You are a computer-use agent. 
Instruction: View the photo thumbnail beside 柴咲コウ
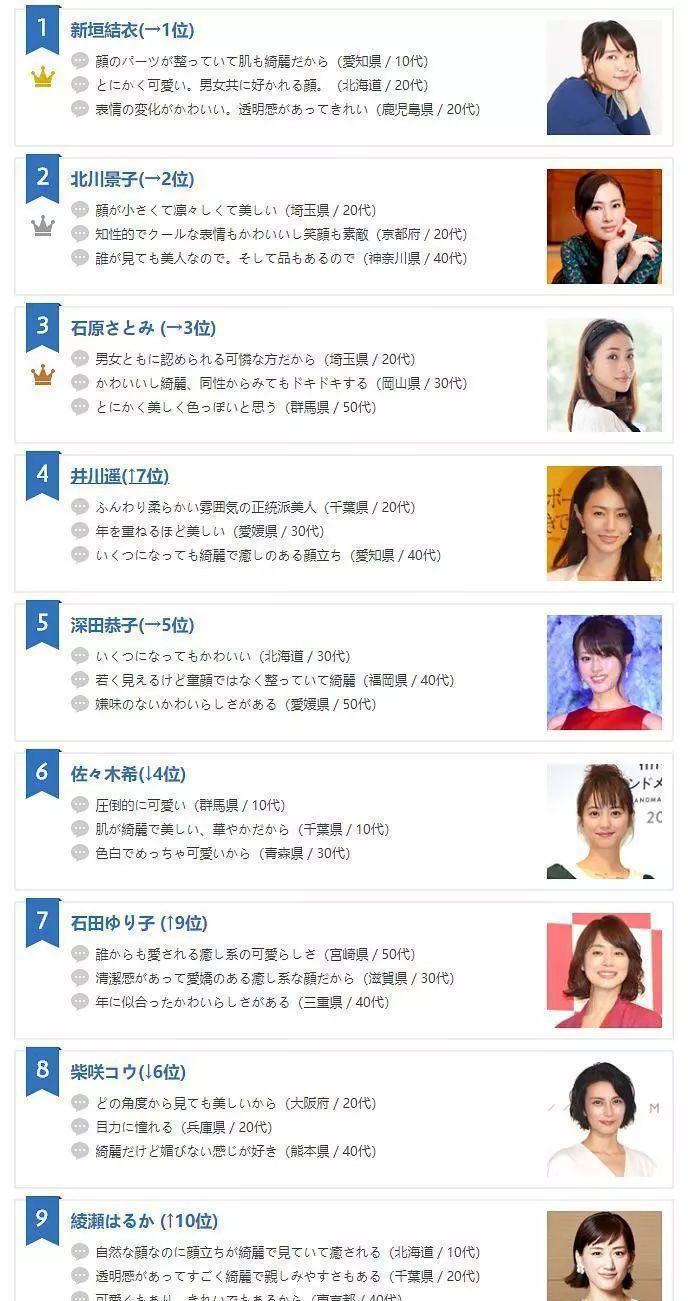[604, 1119]
